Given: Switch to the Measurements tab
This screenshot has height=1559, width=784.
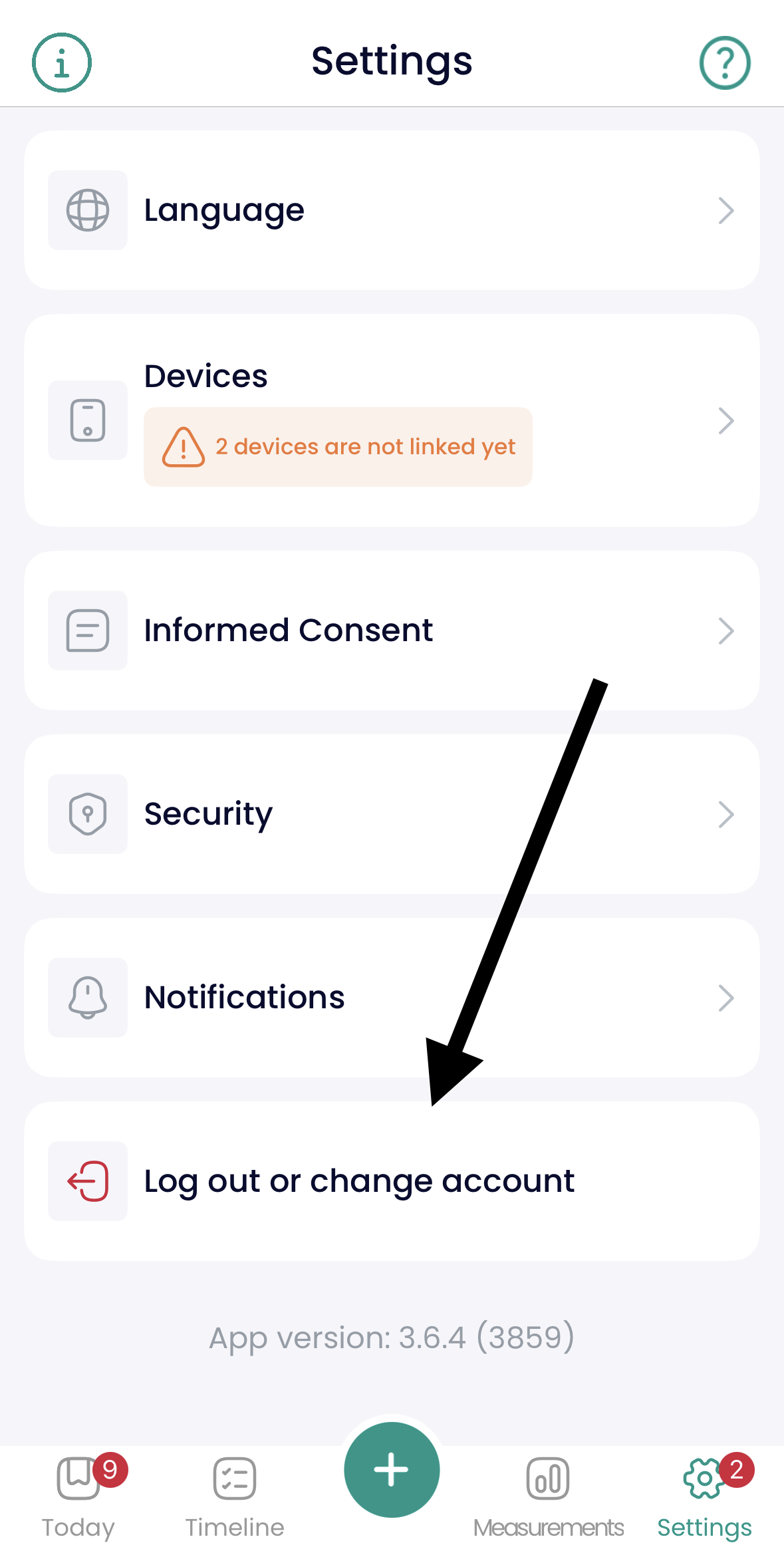Looking at the screenshot, I should tap(548, 1496).
